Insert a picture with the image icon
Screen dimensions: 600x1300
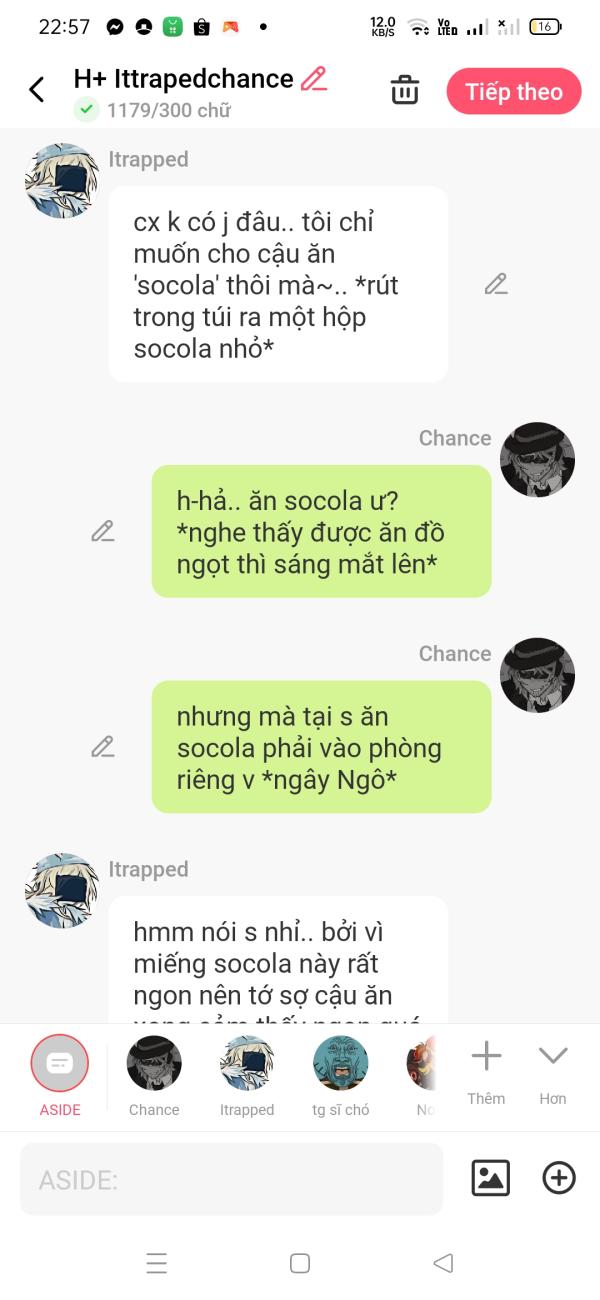[x=491, y=1178]
